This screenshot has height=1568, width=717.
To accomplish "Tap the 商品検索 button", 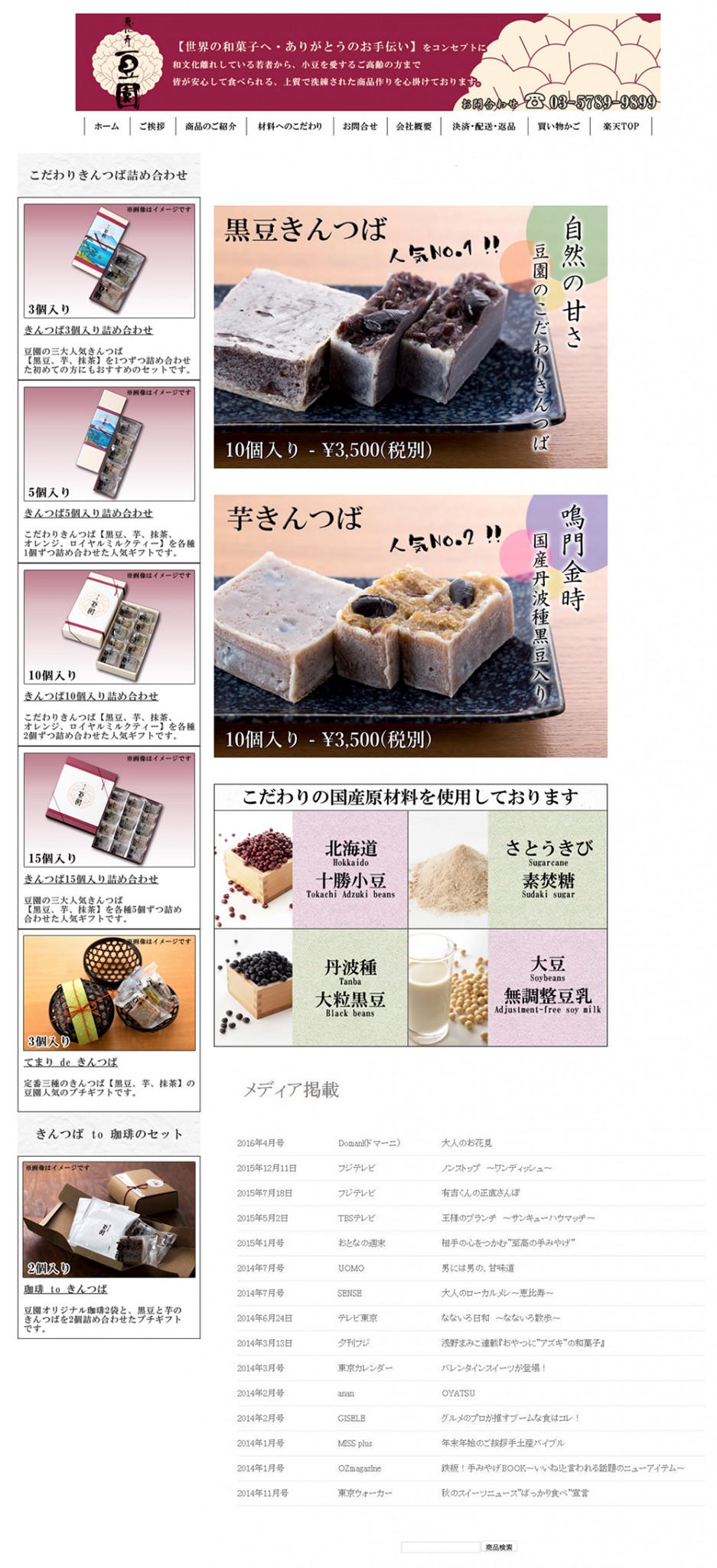I will point(500,1547).
